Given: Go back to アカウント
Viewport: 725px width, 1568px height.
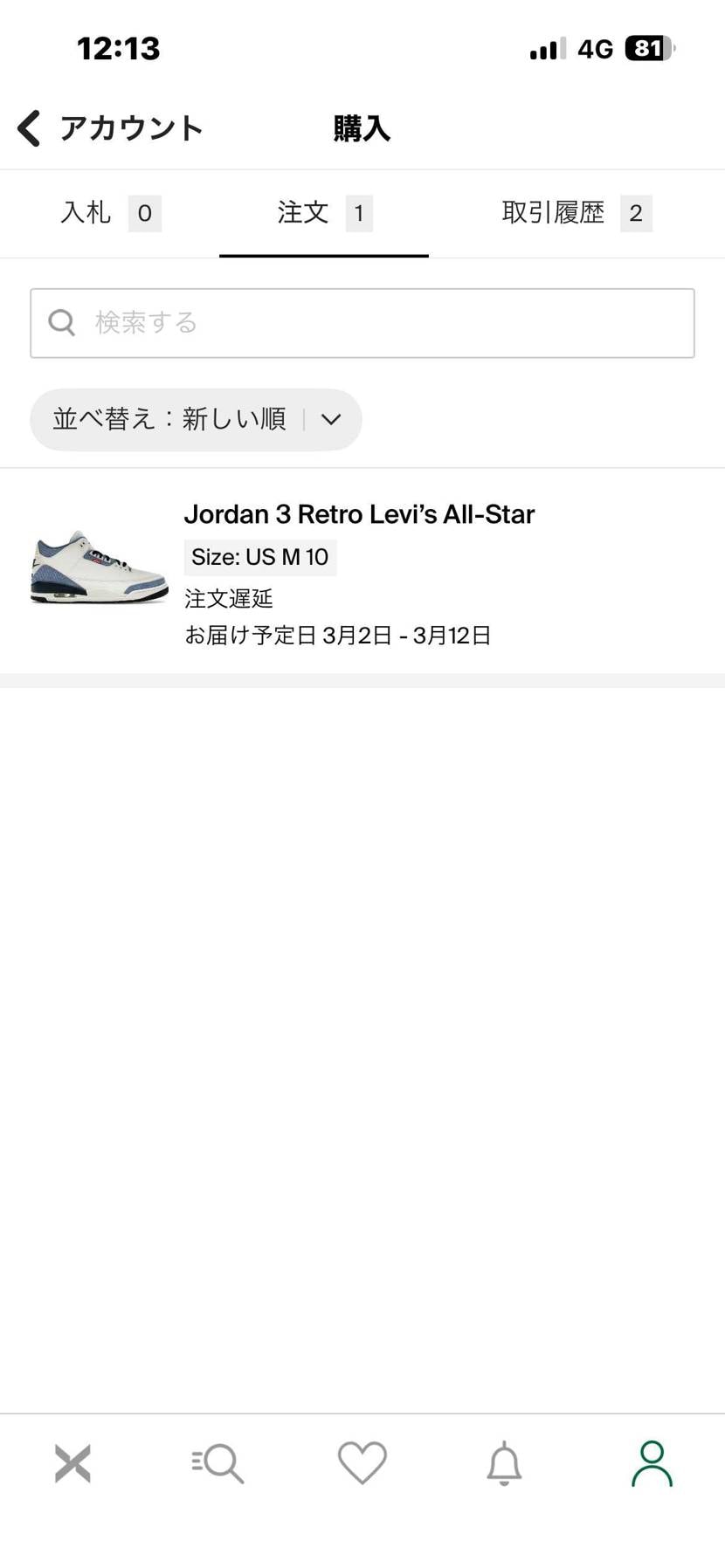Looking at the screenshot, I should tap(109, 128).
